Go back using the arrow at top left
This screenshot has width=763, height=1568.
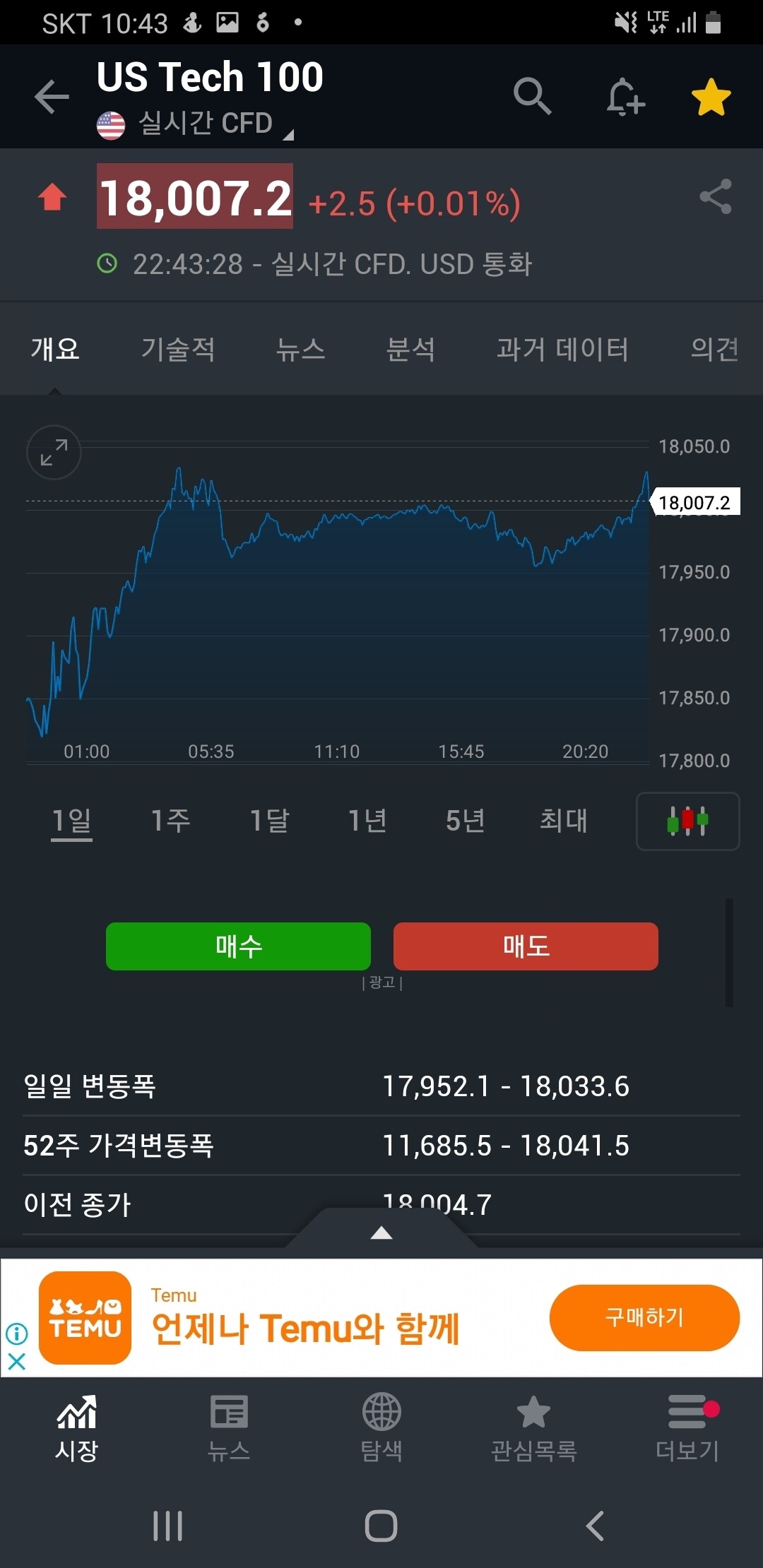tap(50, 97)
